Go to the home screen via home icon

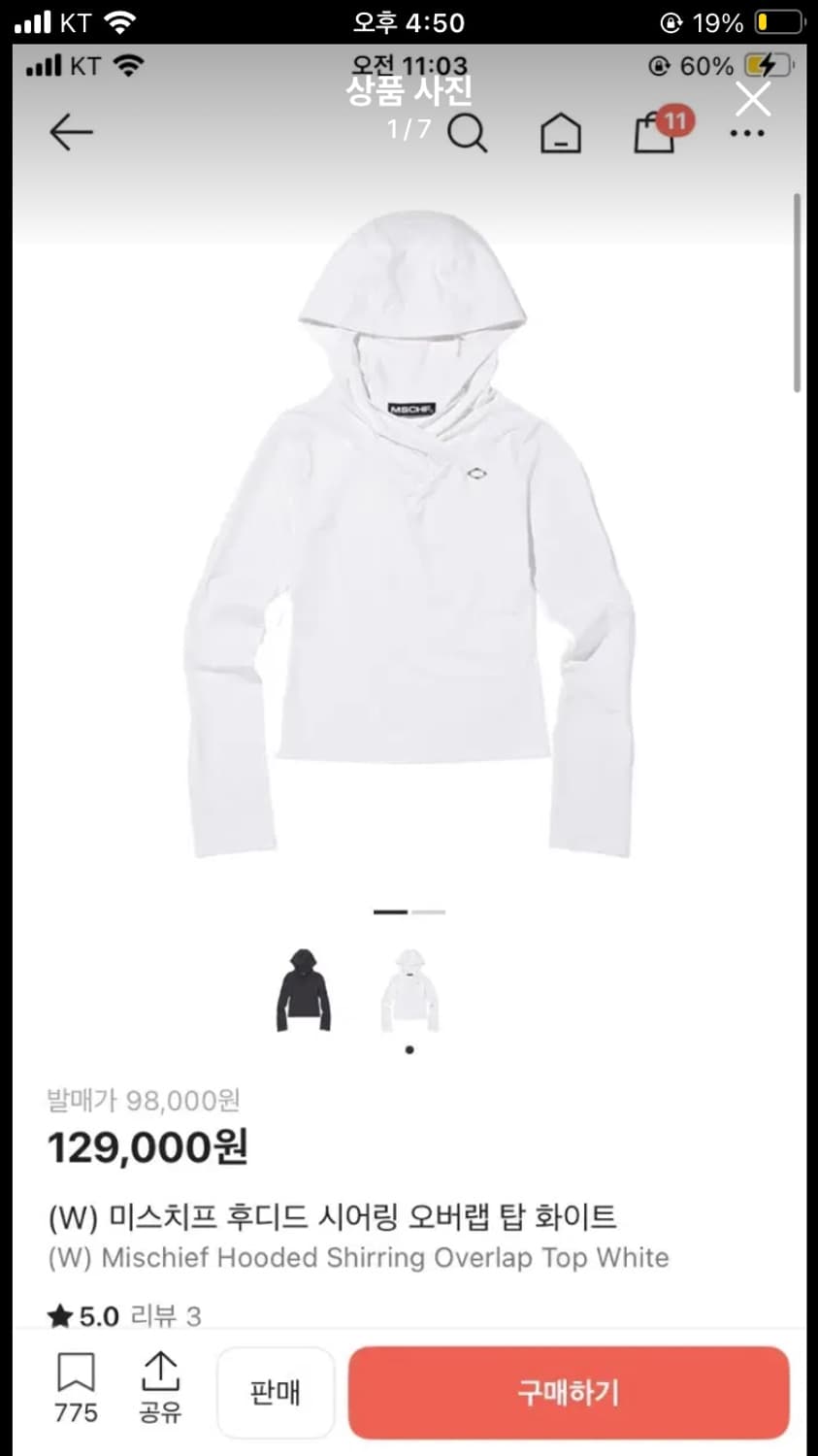[x=561, y=135]
